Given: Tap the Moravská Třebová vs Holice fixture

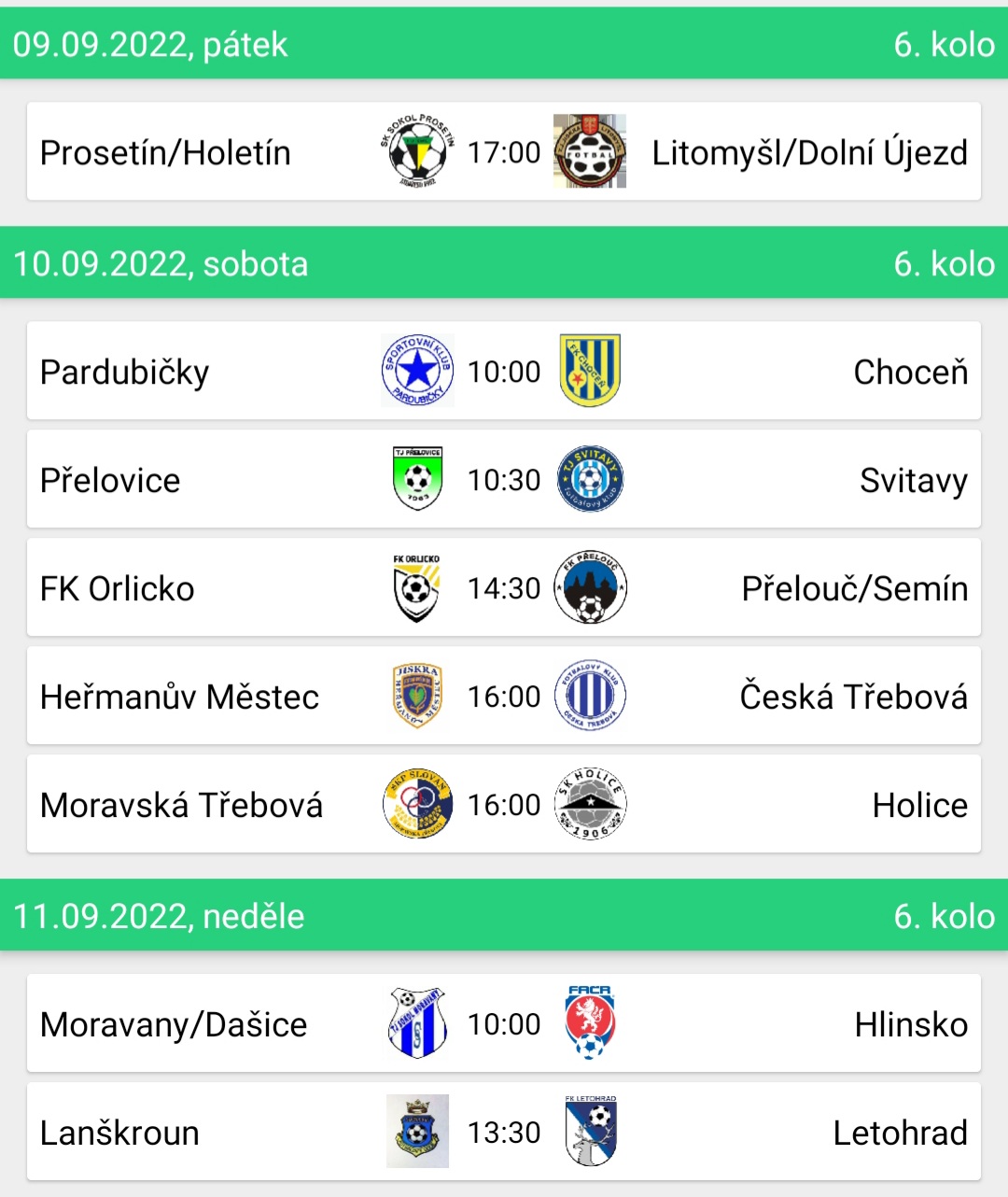Looking at the screenshot, I should point(504,805).
